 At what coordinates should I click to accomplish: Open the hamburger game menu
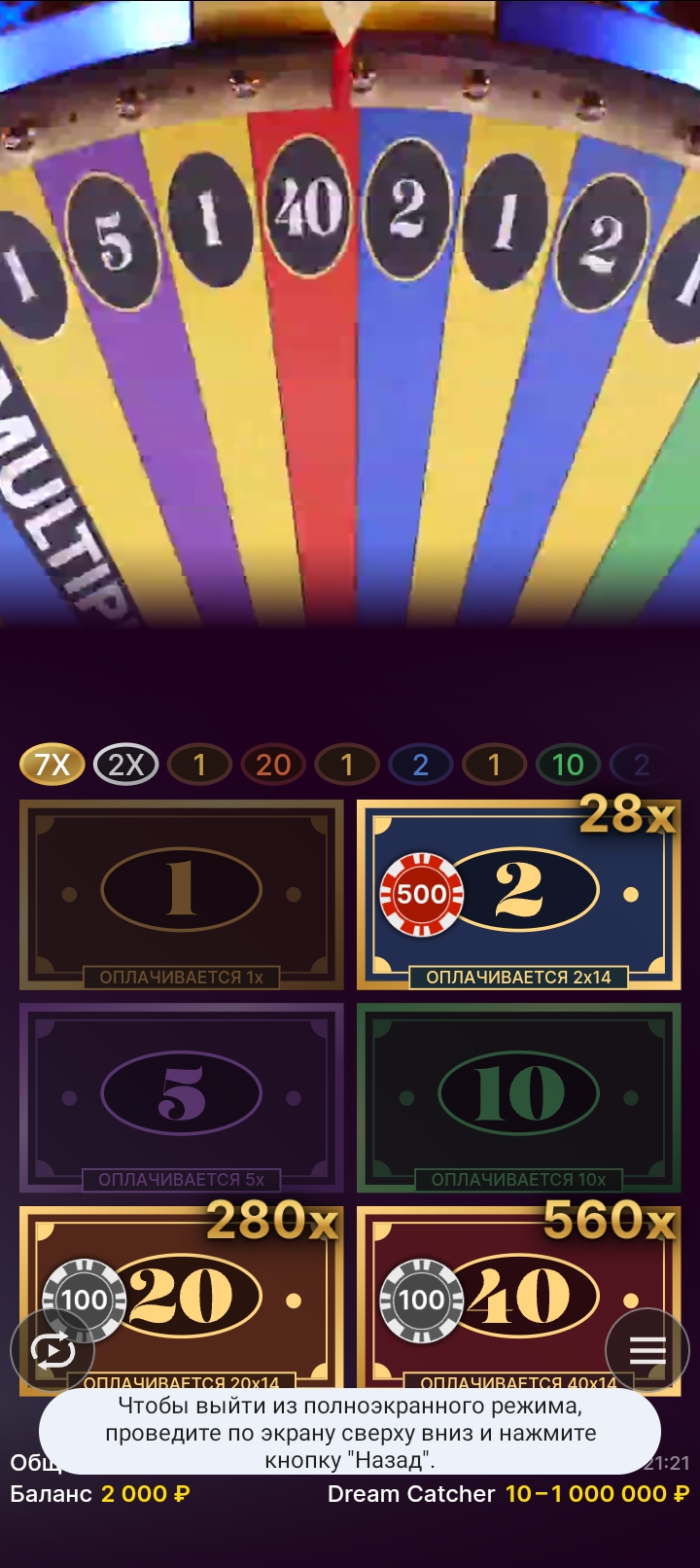pos(647,1350)
